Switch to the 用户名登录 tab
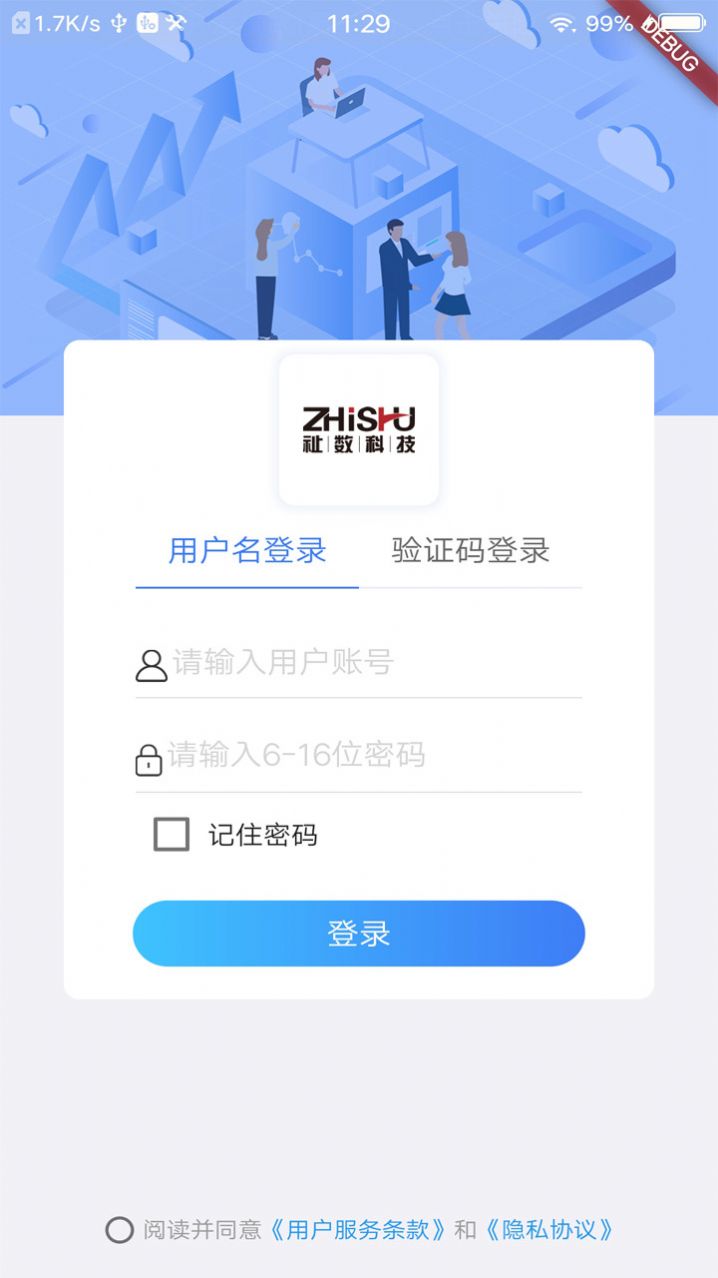This screenshot has height=1278, width=718. click(247, 551)
